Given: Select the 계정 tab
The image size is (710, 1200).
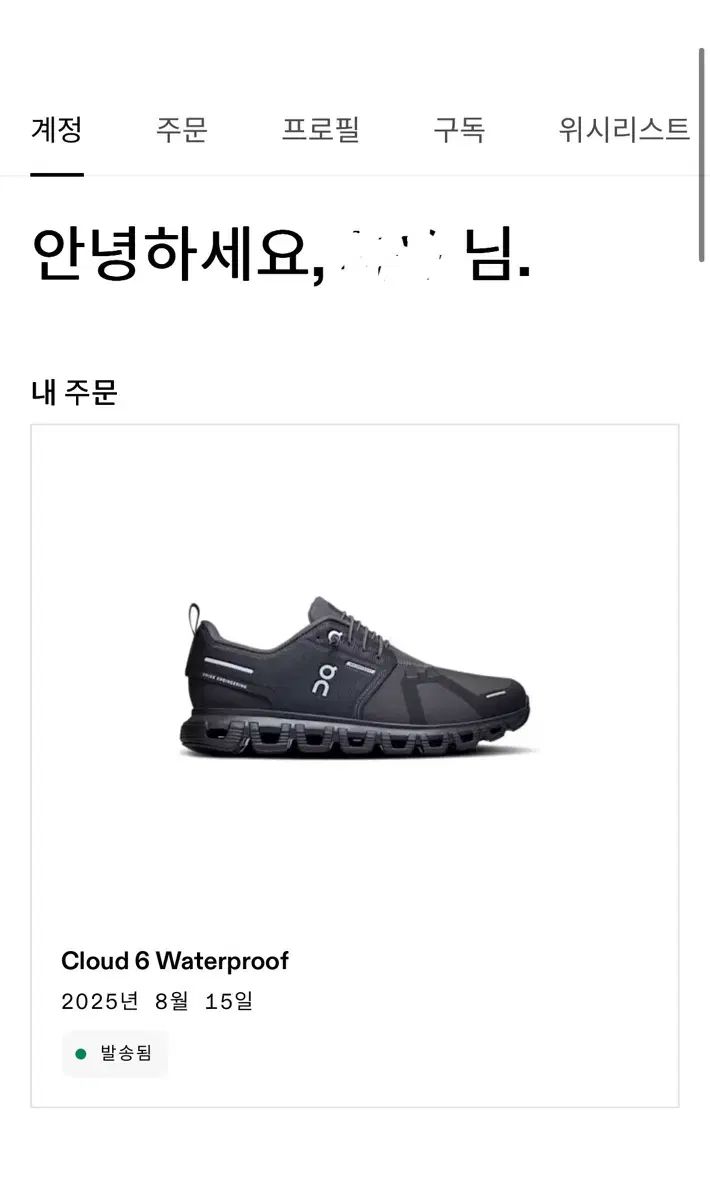Looking at the screenshot, I should [x=56, y=130].
